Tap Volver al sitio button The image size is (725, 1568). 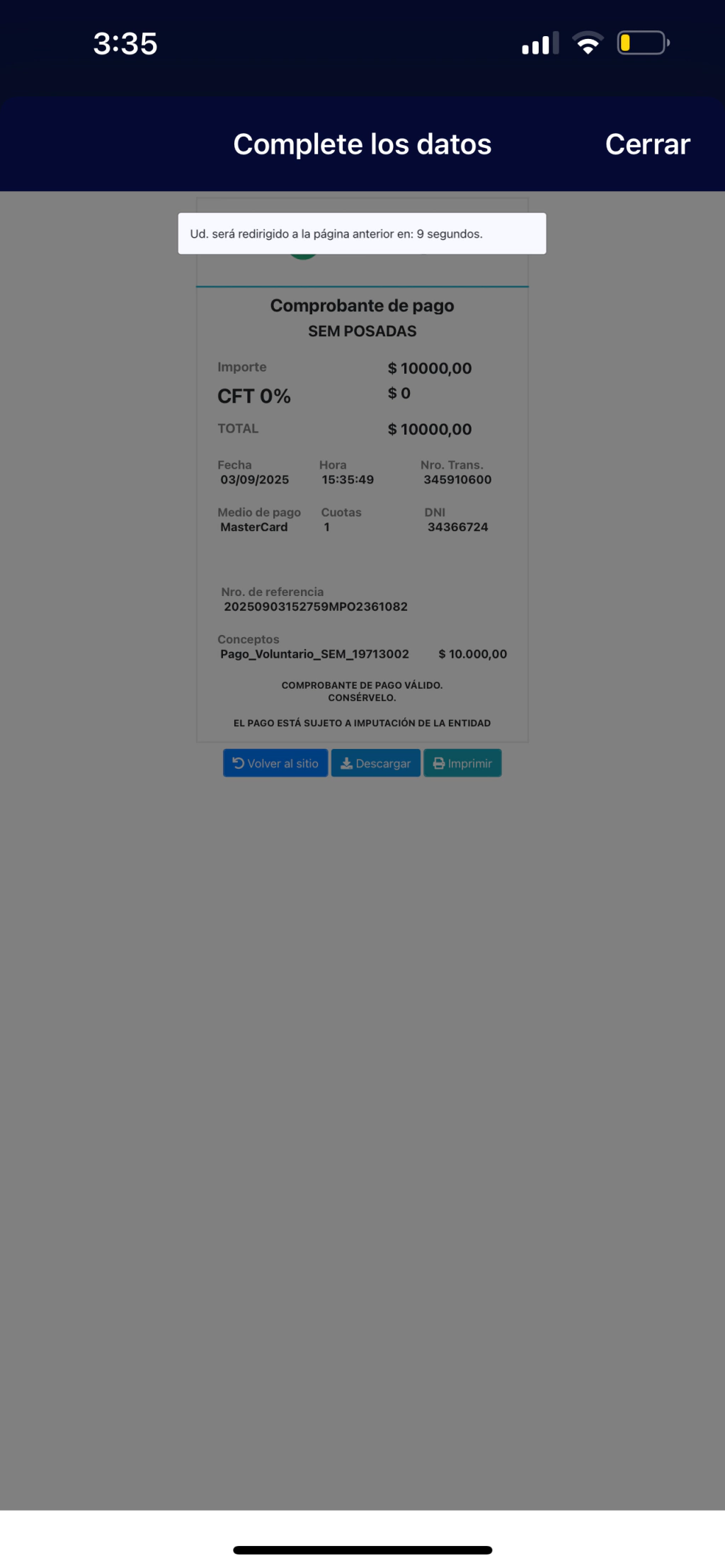(x=275, y=763)
